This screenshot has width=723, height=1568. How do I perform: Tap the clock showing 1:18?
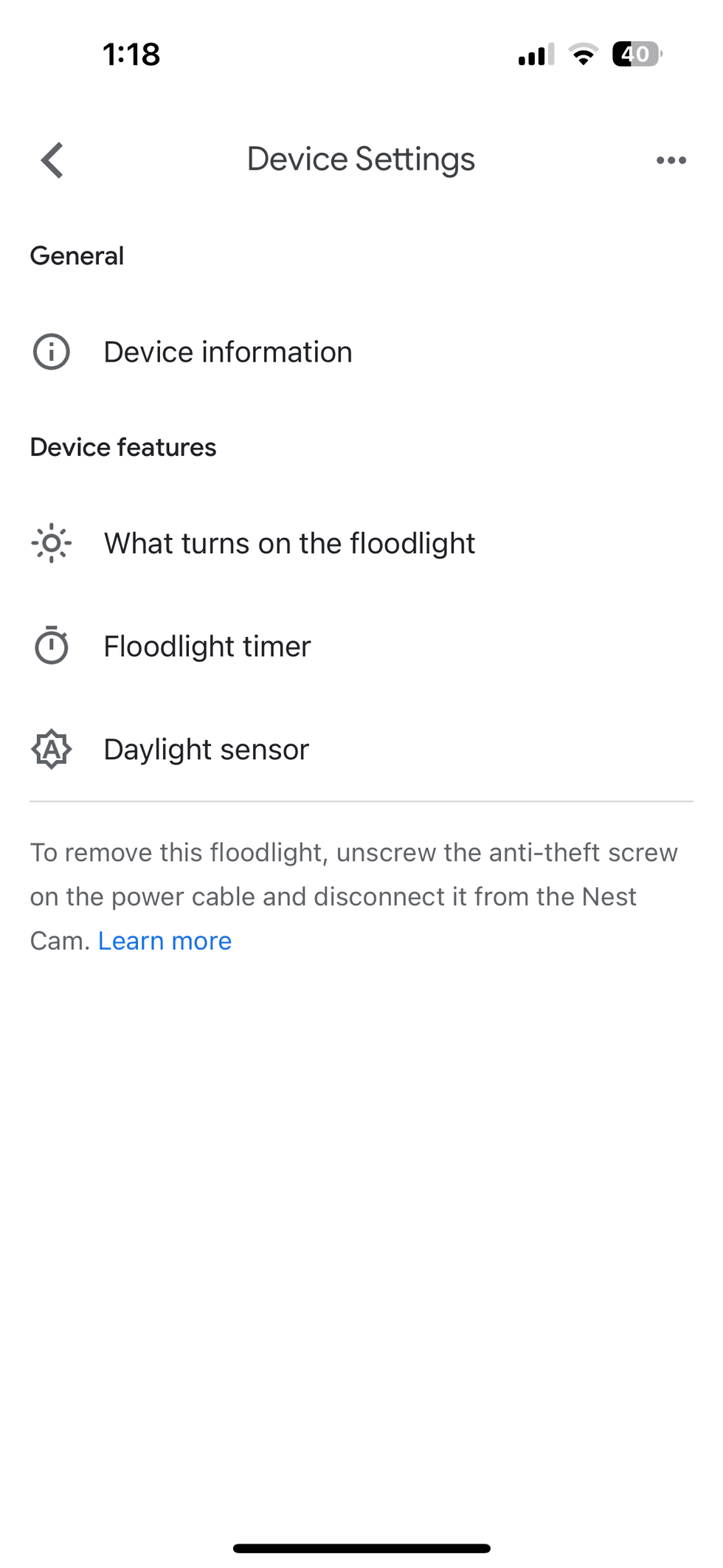[130, 55]
